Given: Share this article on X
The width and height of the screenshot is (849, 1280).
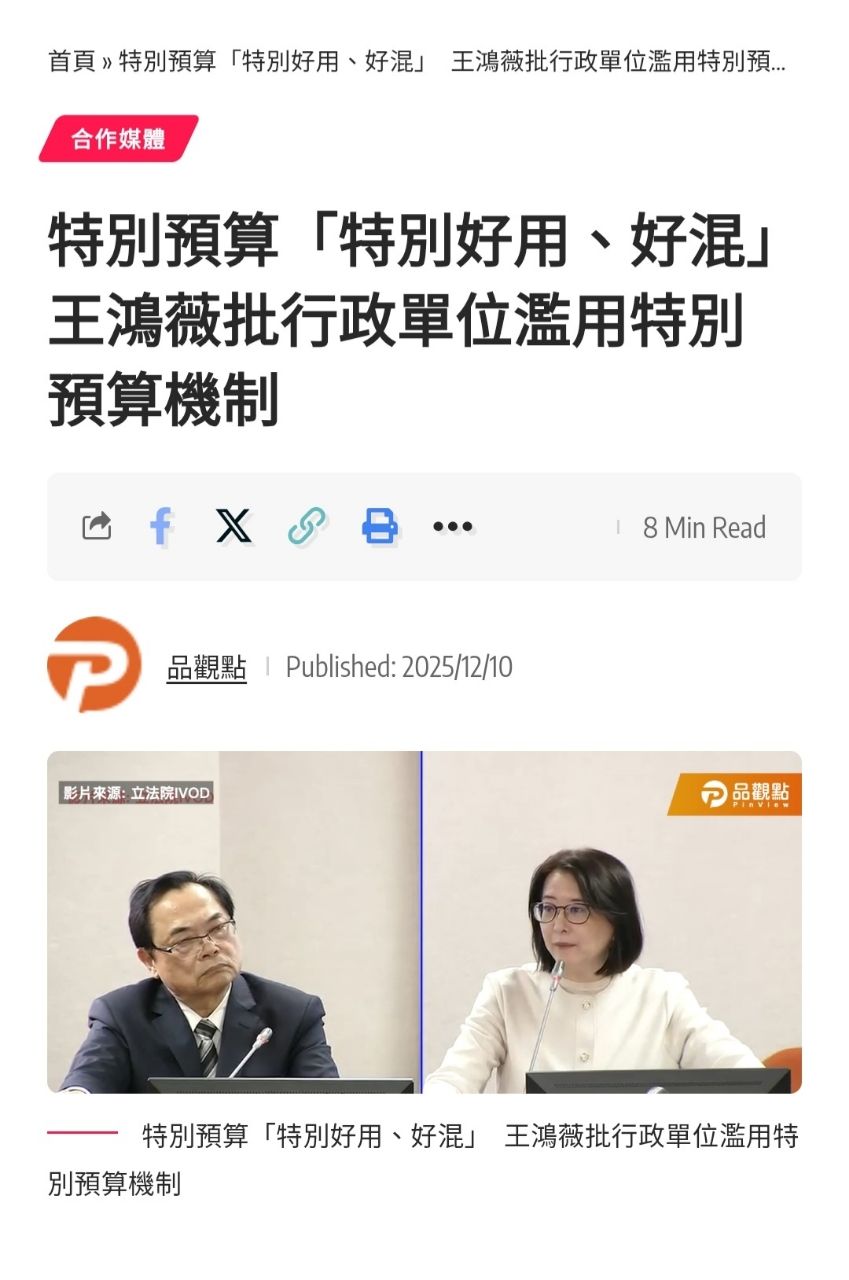Looking at the screenshot, I should click(234, 526).
